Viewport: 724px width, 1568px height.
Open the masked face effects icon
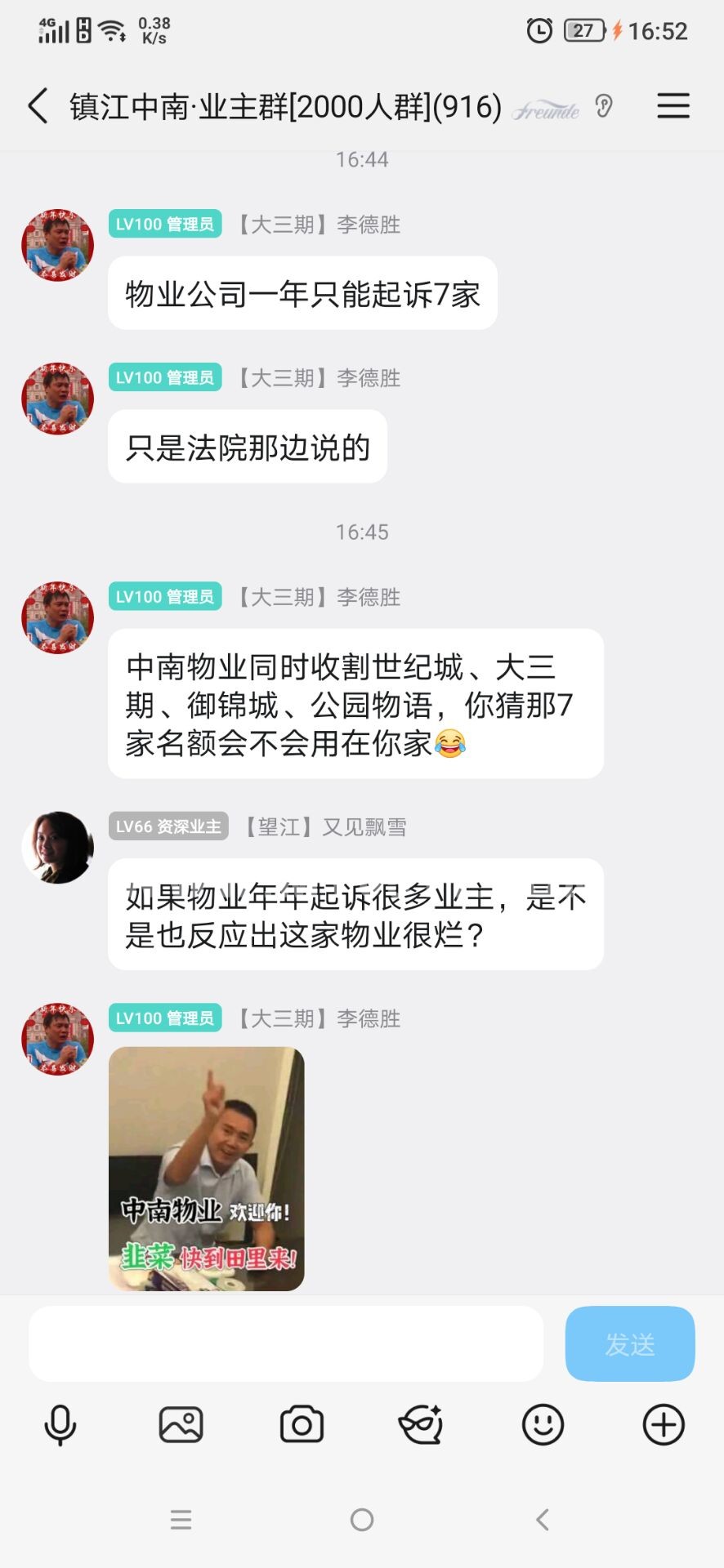click(x=422, y=1426)
